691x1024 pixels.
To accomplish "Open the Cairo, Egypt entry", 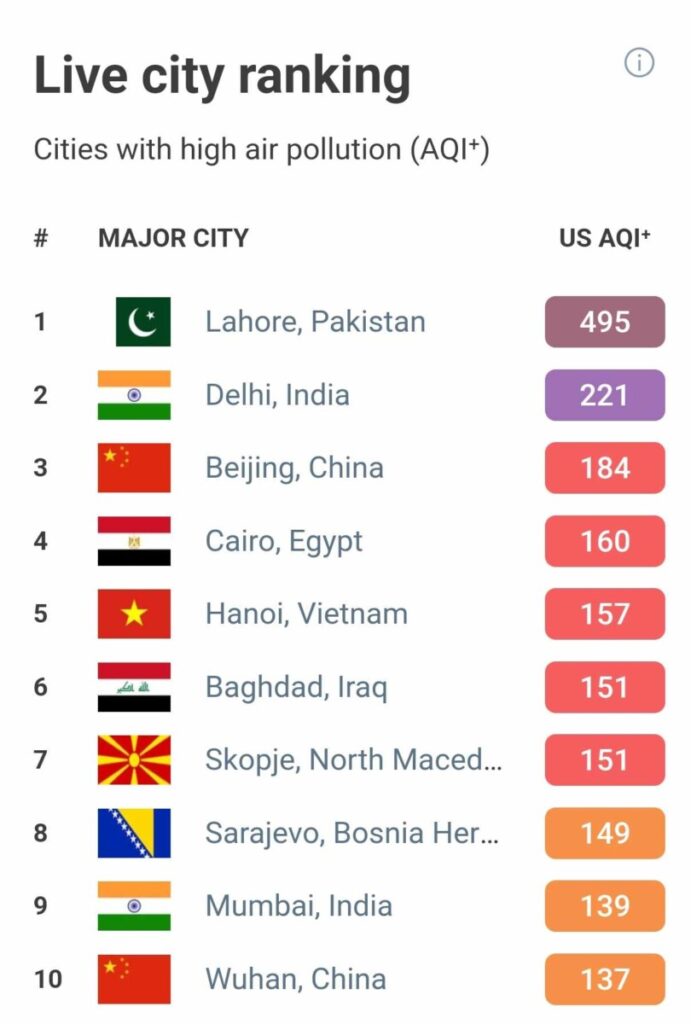I will coord(284,541).
